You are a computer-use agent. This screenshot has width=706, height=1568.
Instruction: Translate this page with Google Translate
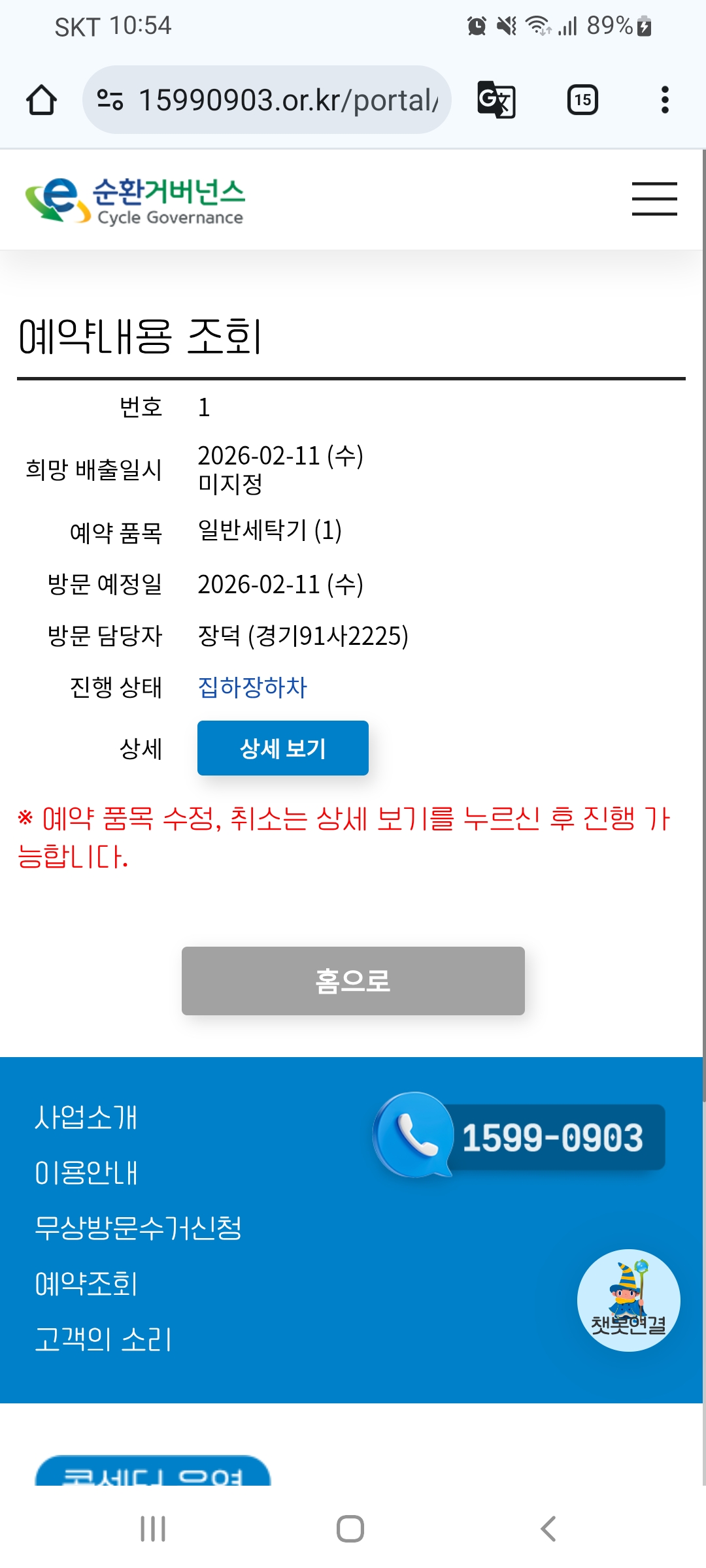point(496,100)
